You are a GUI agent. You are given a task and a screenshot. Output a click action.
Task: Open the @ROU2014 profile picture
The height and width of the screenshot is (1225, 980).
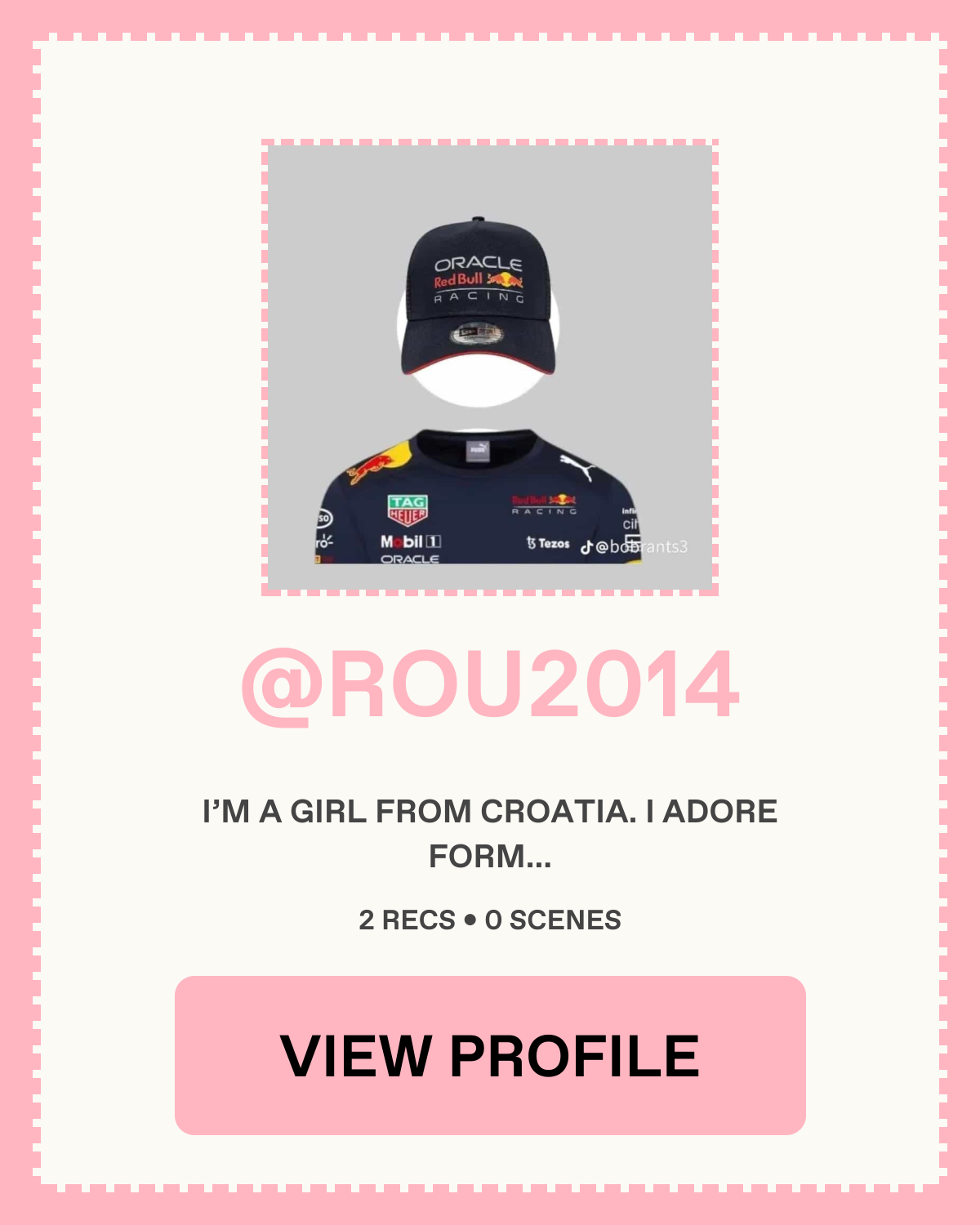click(490, 367)
